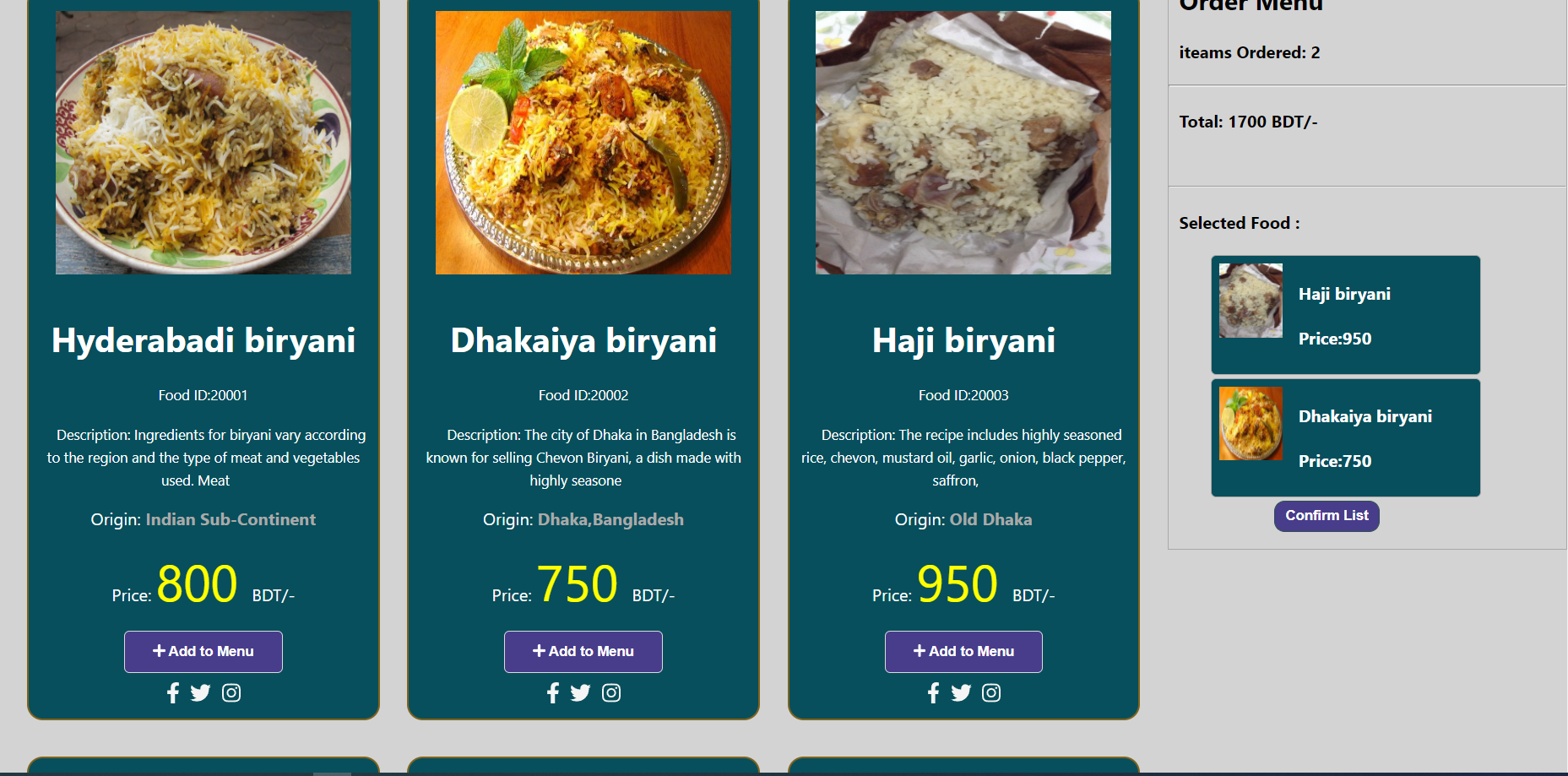Tap Facebook icon under Dhakaiya biryani card
The width and height of the screenshot is (1568, 776).
(x=553, y=693)
